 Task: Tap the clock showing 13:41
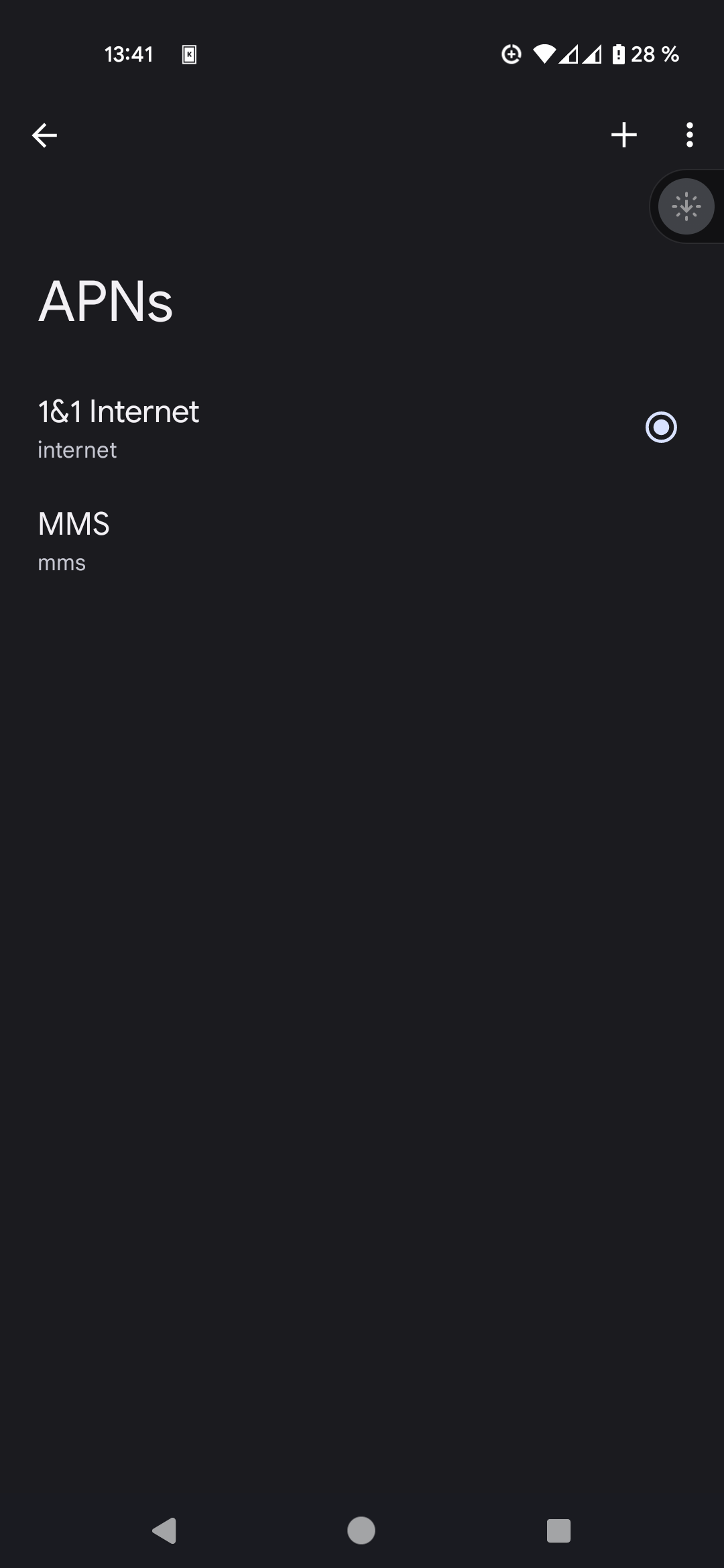coord(129,54)
